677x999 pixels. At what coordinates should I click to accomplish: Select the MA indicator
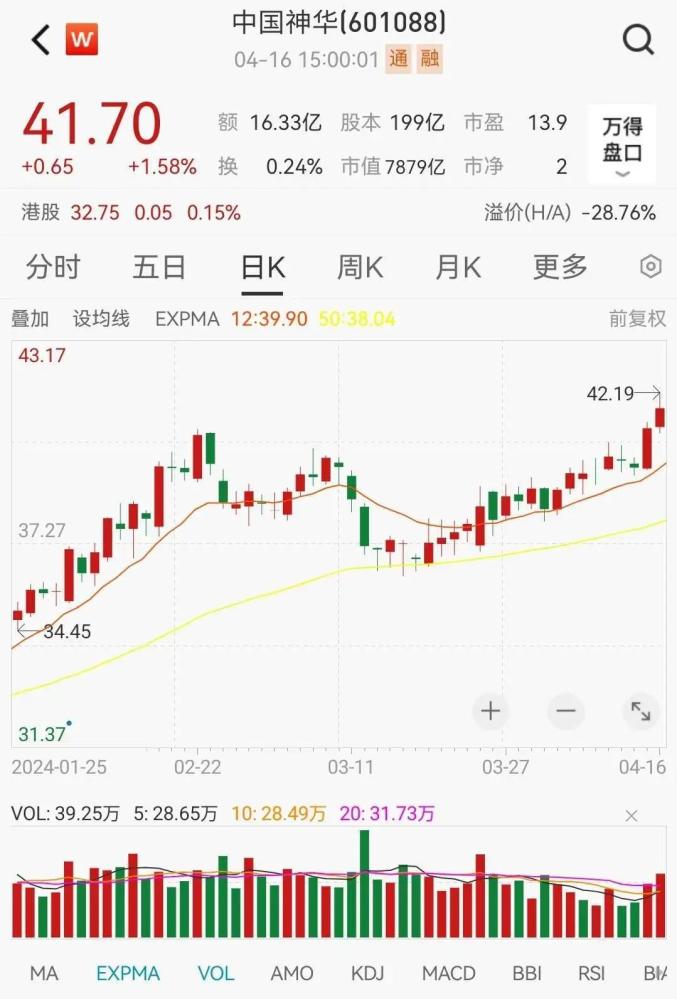(x=44, y=973)
